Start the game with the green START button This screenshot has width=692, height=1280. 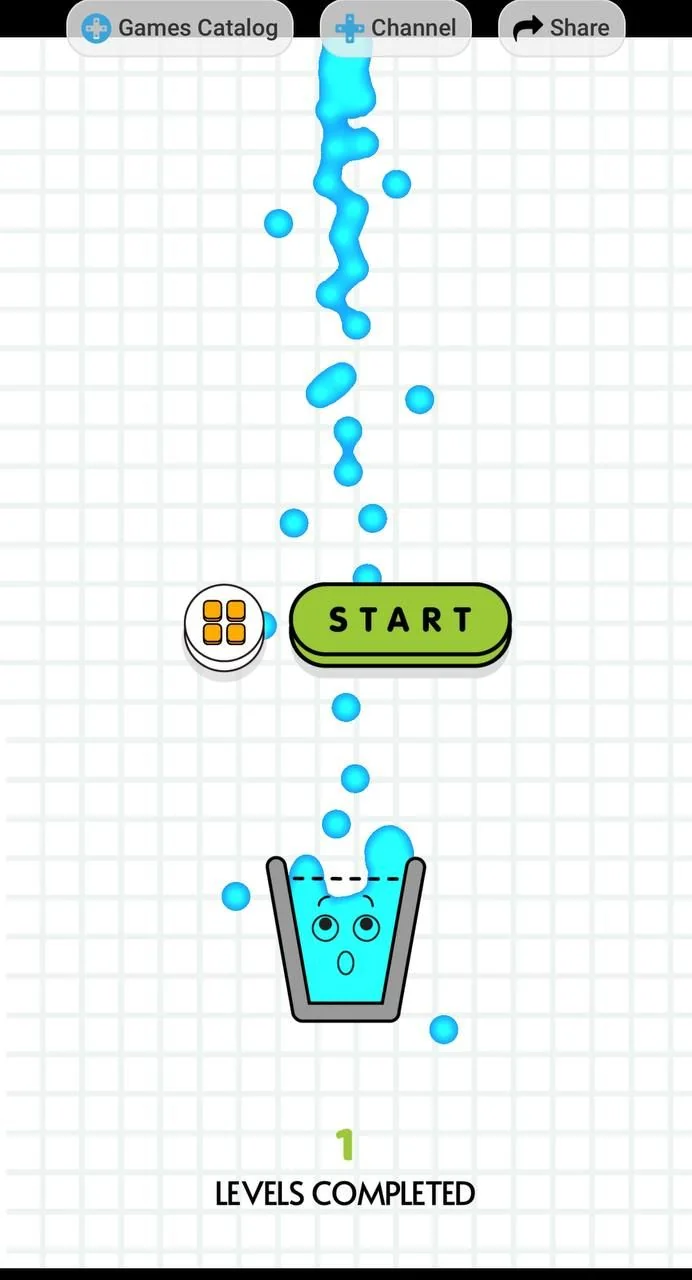click(x=400, y=622)
